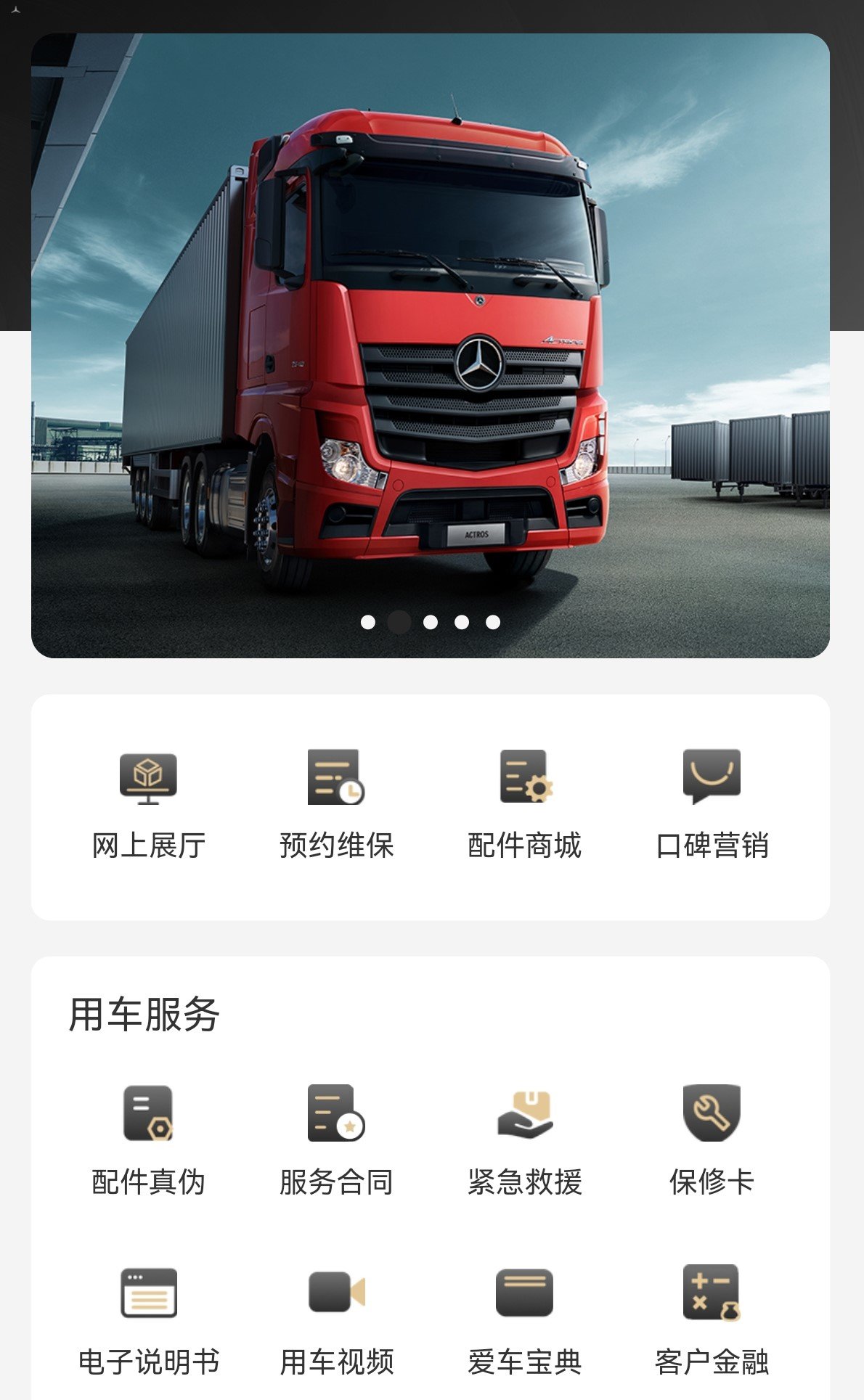This screenshot has width=864, height=1400.
Task: Check 配件真伪 parts authenticity
Action: [x=148, y=1139]
